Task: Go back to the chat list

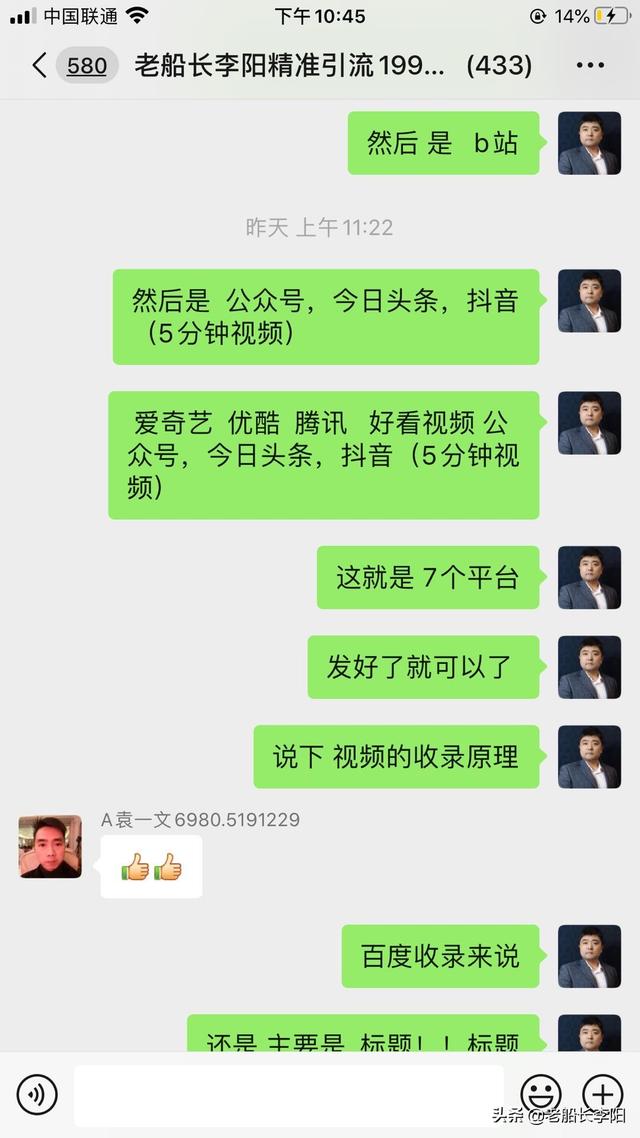Action: (x=39, y=65)
